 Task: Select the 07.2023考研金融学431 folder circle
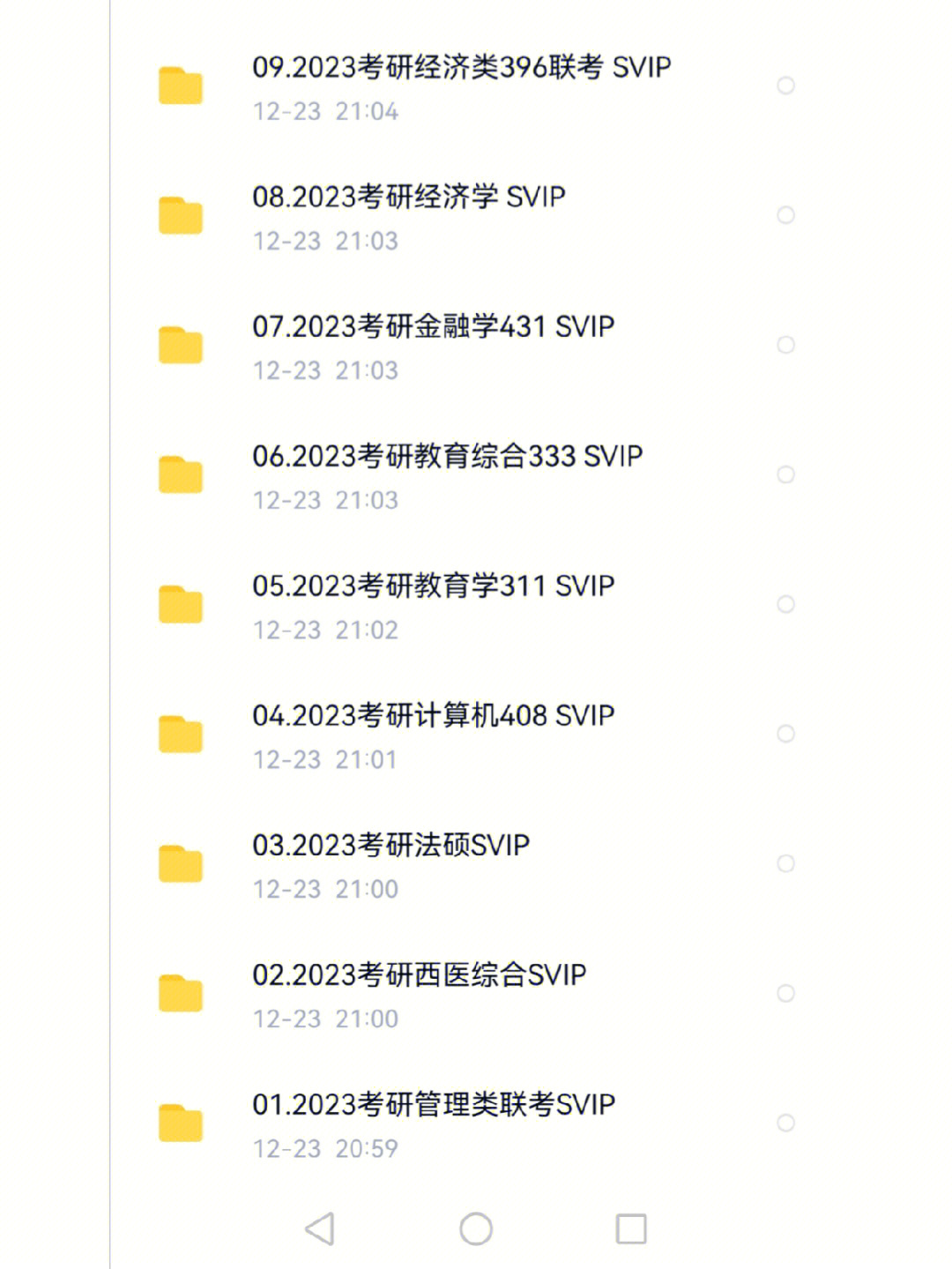[785, 345]
